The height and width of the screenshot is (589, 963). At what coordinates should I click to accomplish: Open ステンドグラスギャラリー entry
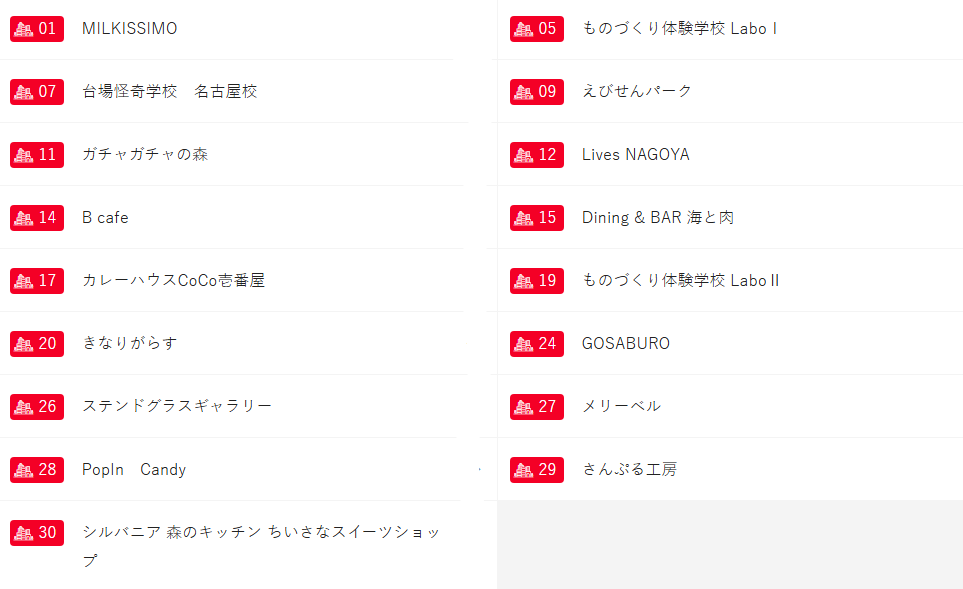click(x=176, y=407)
